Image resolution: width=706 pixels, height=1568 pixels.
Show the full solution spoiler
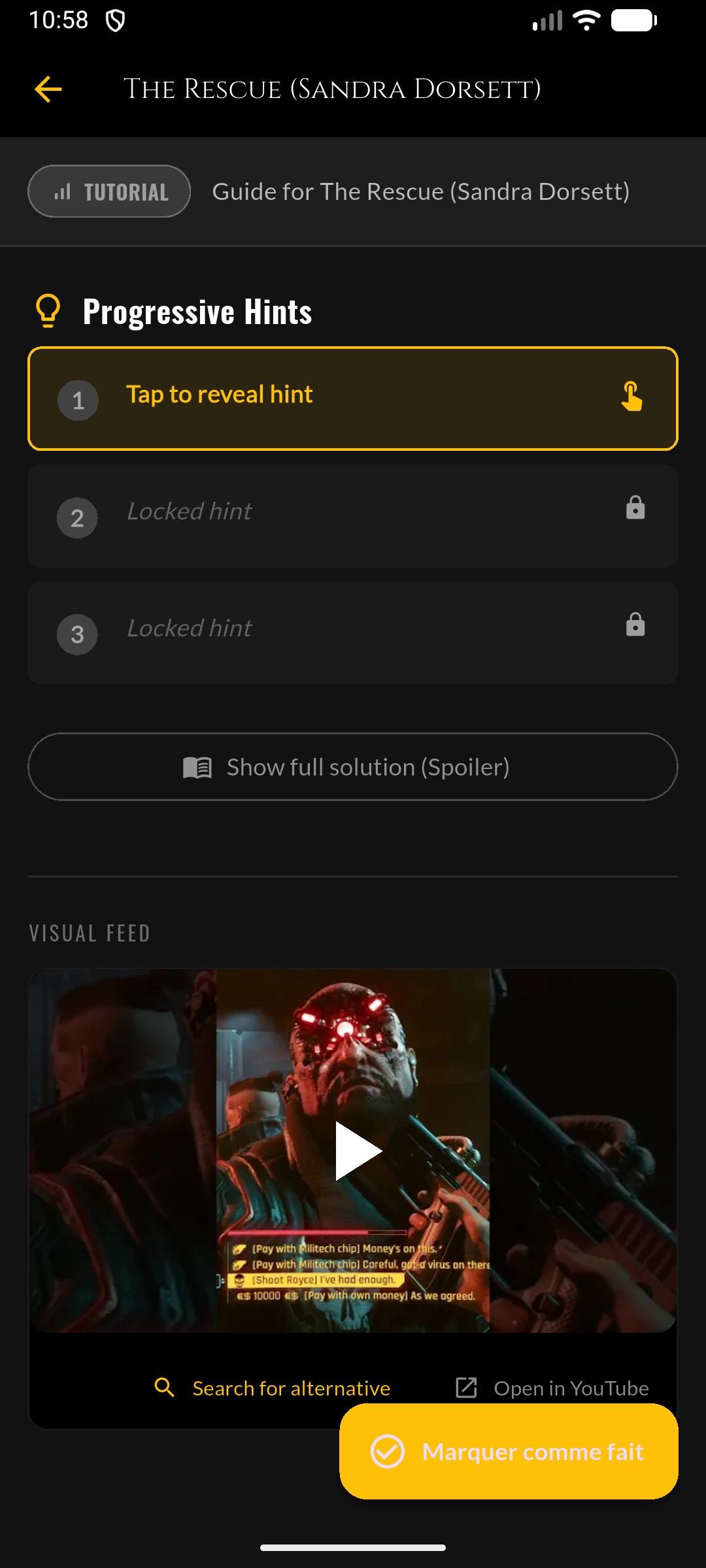click(353, 766)
